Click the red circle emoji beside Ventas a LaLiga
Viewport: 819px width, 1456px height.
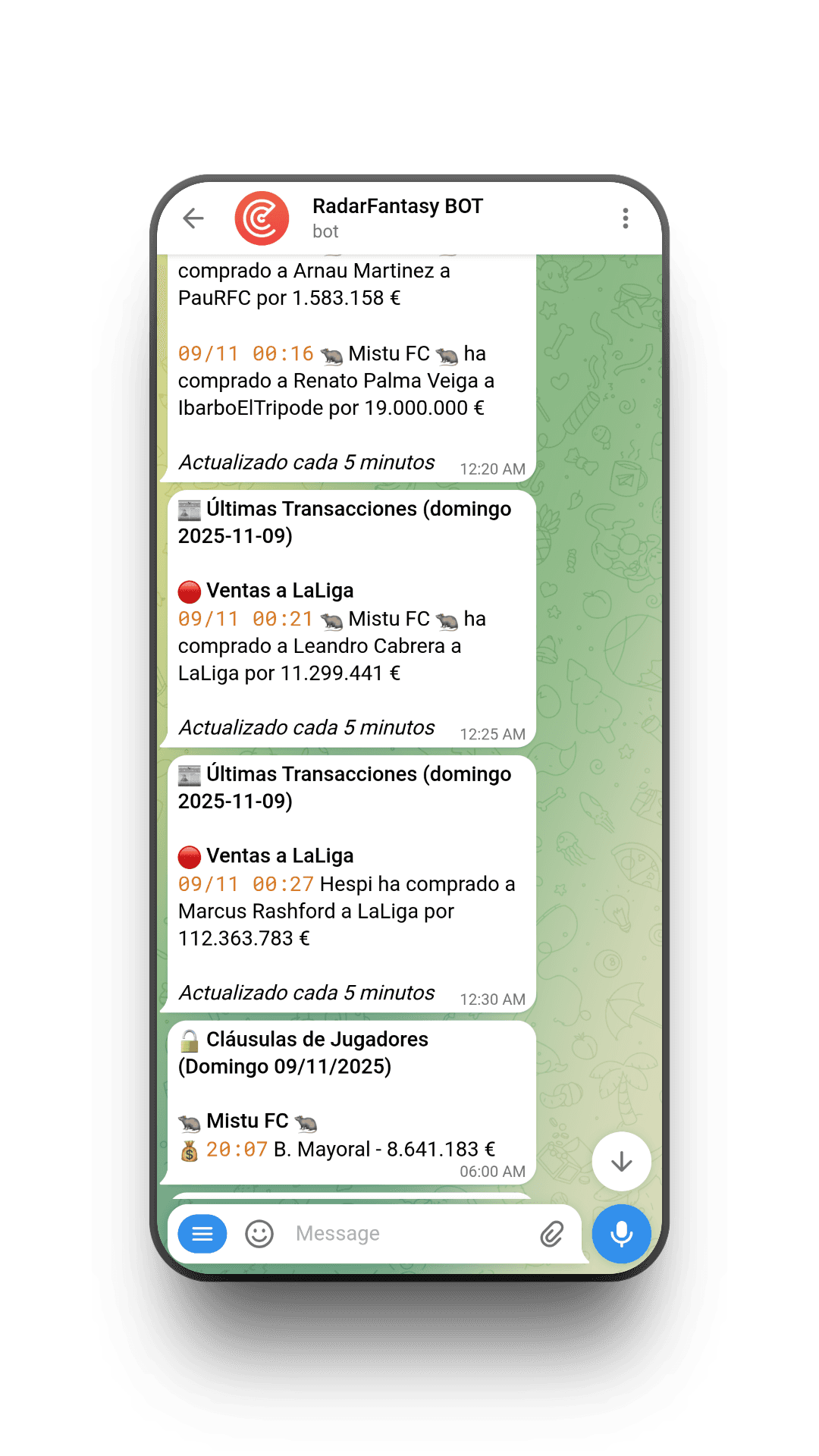188,855
